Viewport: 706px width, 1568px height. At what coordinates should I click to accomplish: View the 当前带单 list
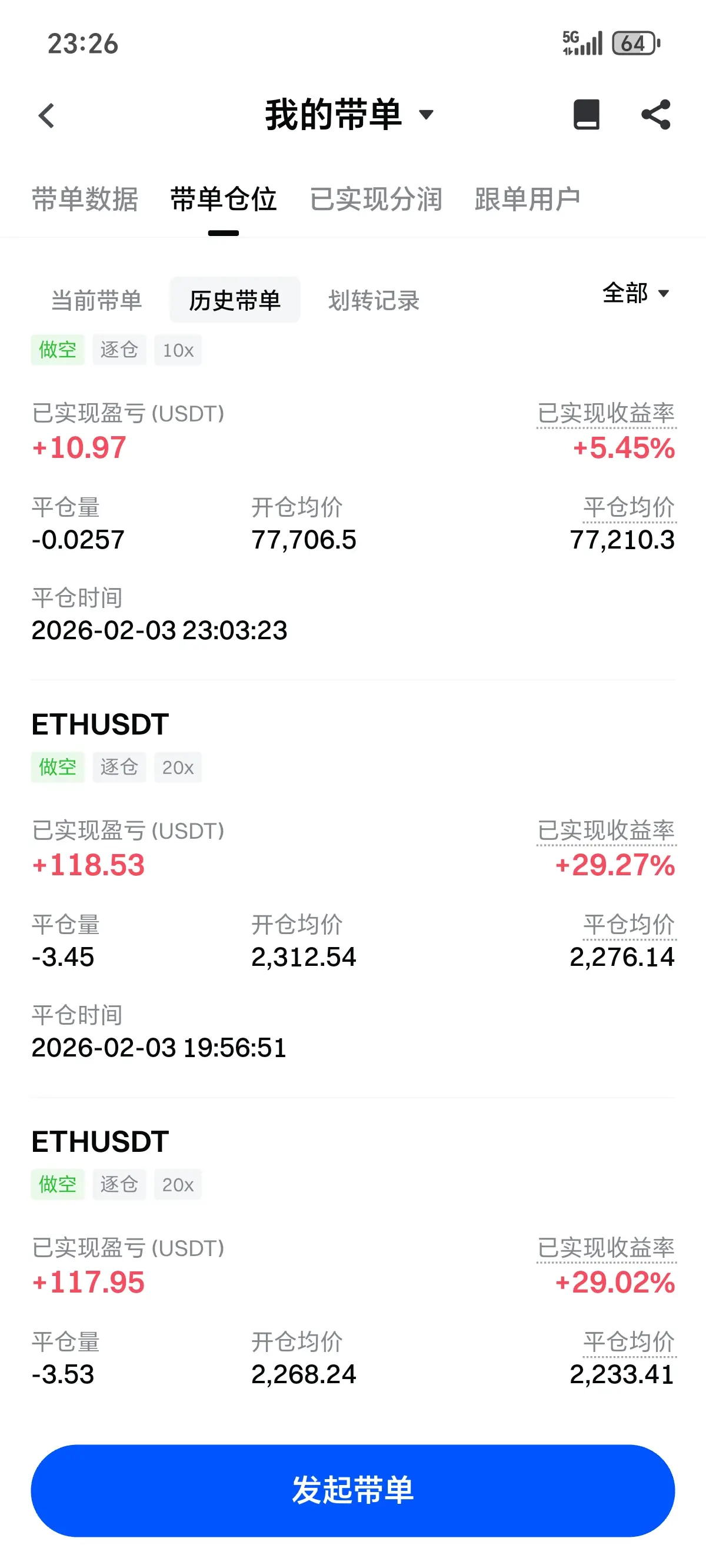(96, 300)
